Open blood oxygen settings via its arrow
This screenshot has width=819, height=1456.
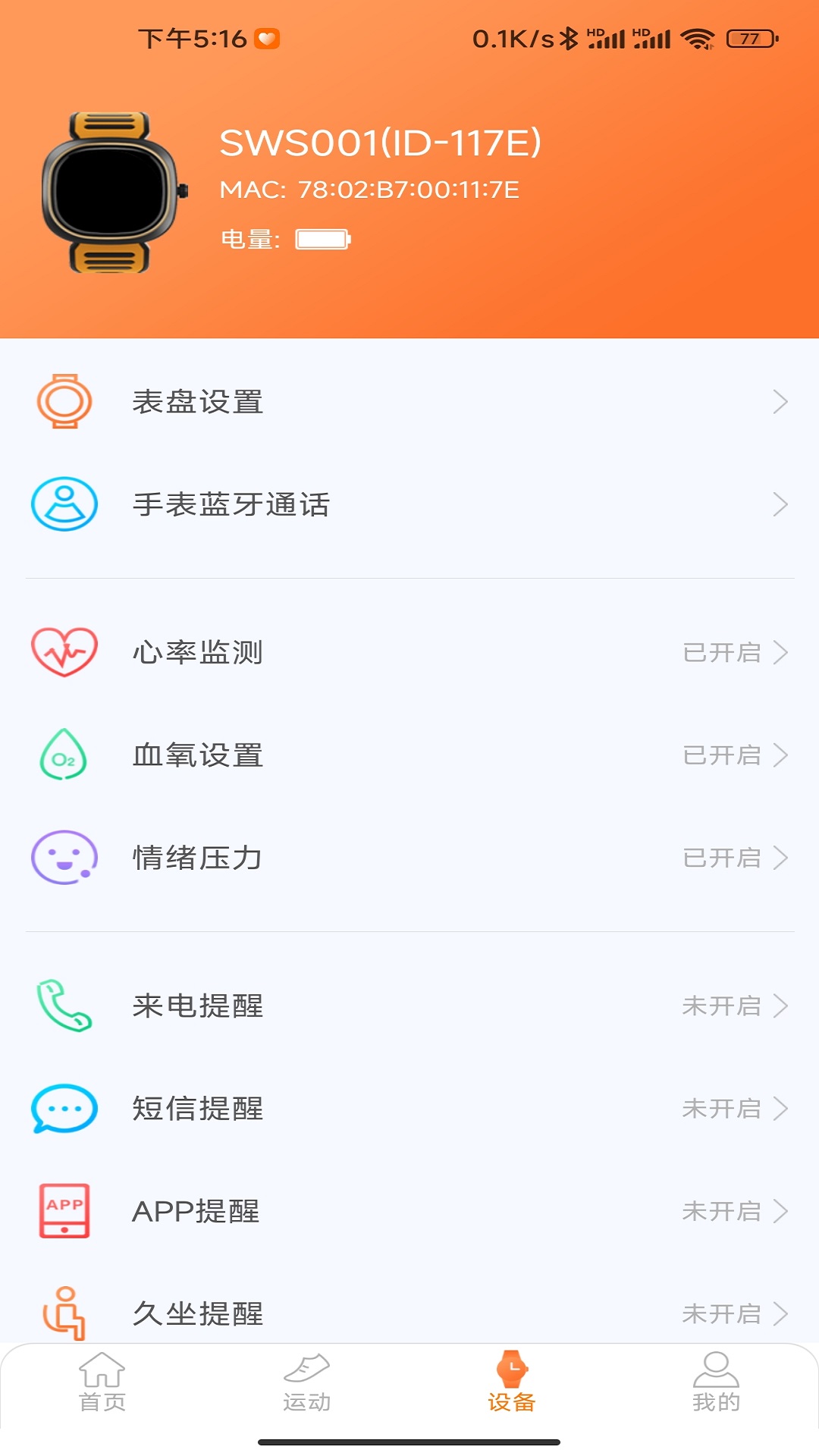(x=780, y=754)
